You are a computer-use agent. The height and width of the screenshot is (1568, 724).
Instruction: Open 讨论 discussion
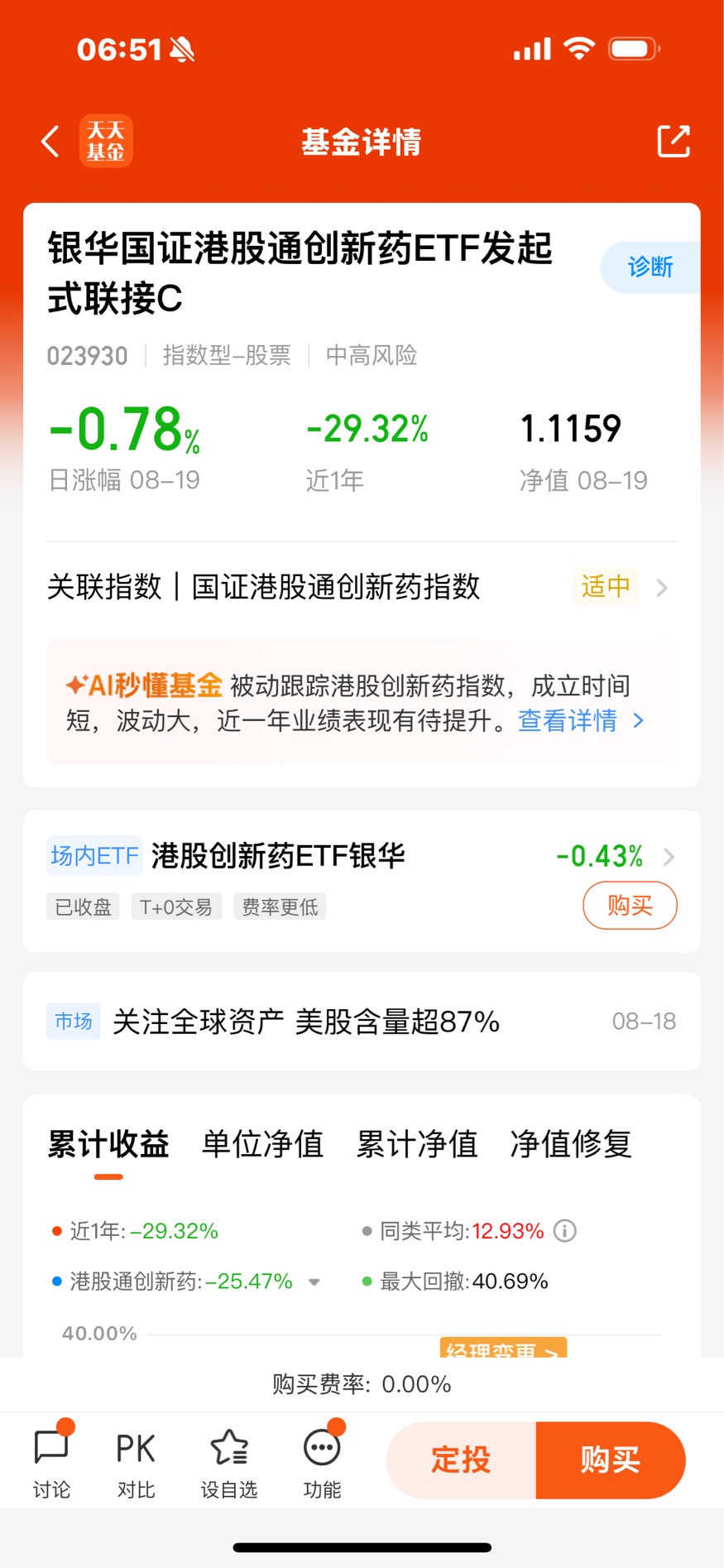[x=51, y=1464]
